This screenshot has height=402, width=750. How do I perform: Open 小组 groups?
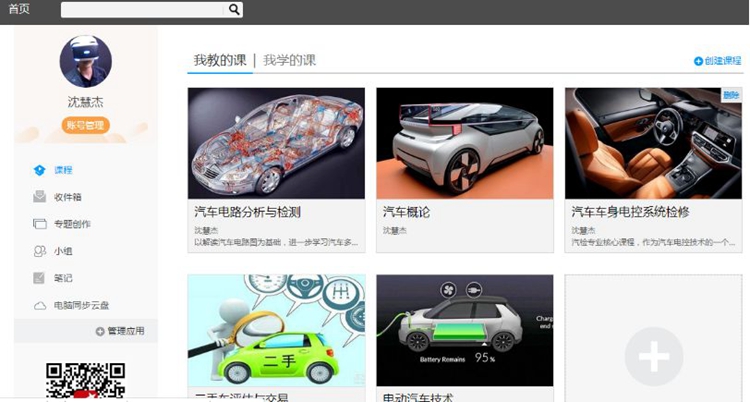point(62,251)
